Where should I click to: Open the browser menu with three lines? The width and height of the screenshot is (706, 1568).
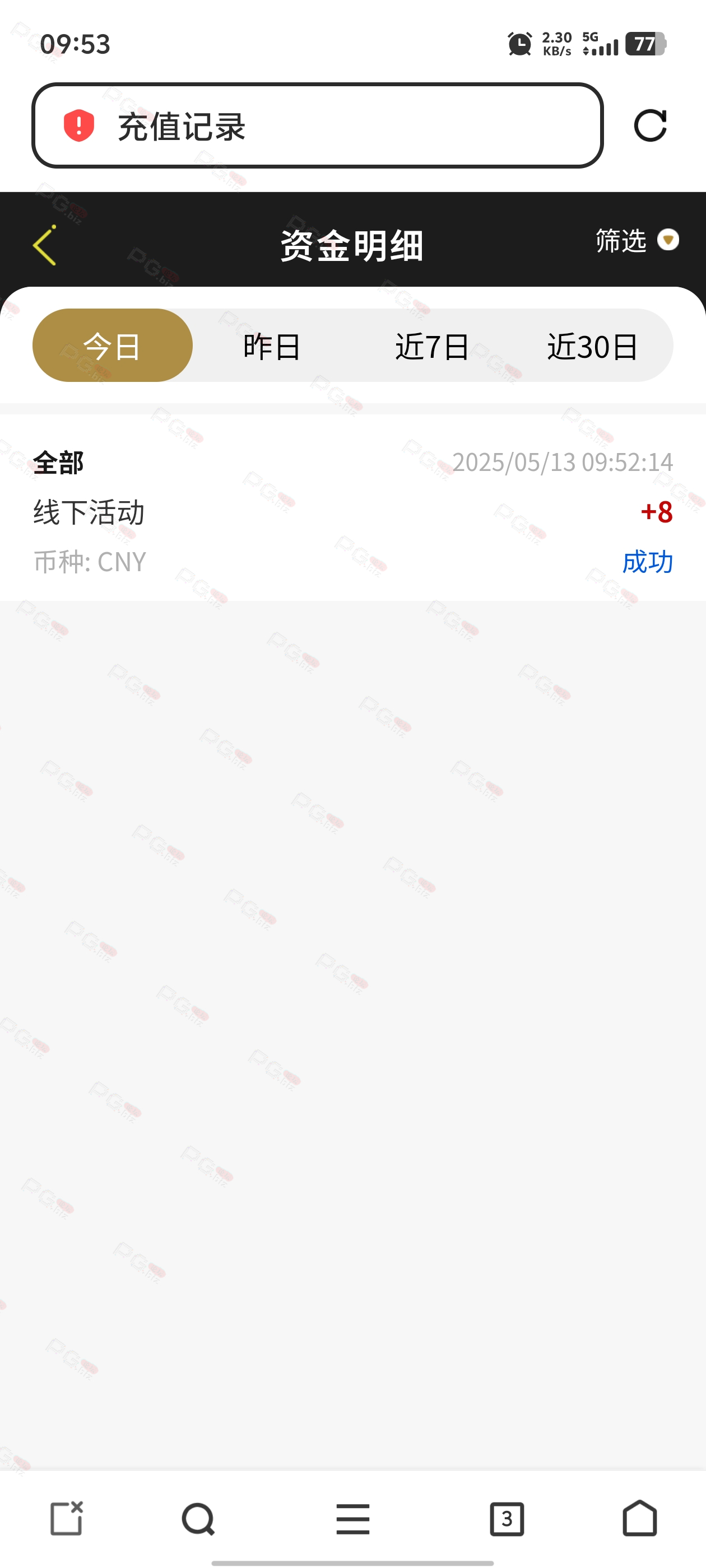pyautogui.click(x=352, y=1518)
